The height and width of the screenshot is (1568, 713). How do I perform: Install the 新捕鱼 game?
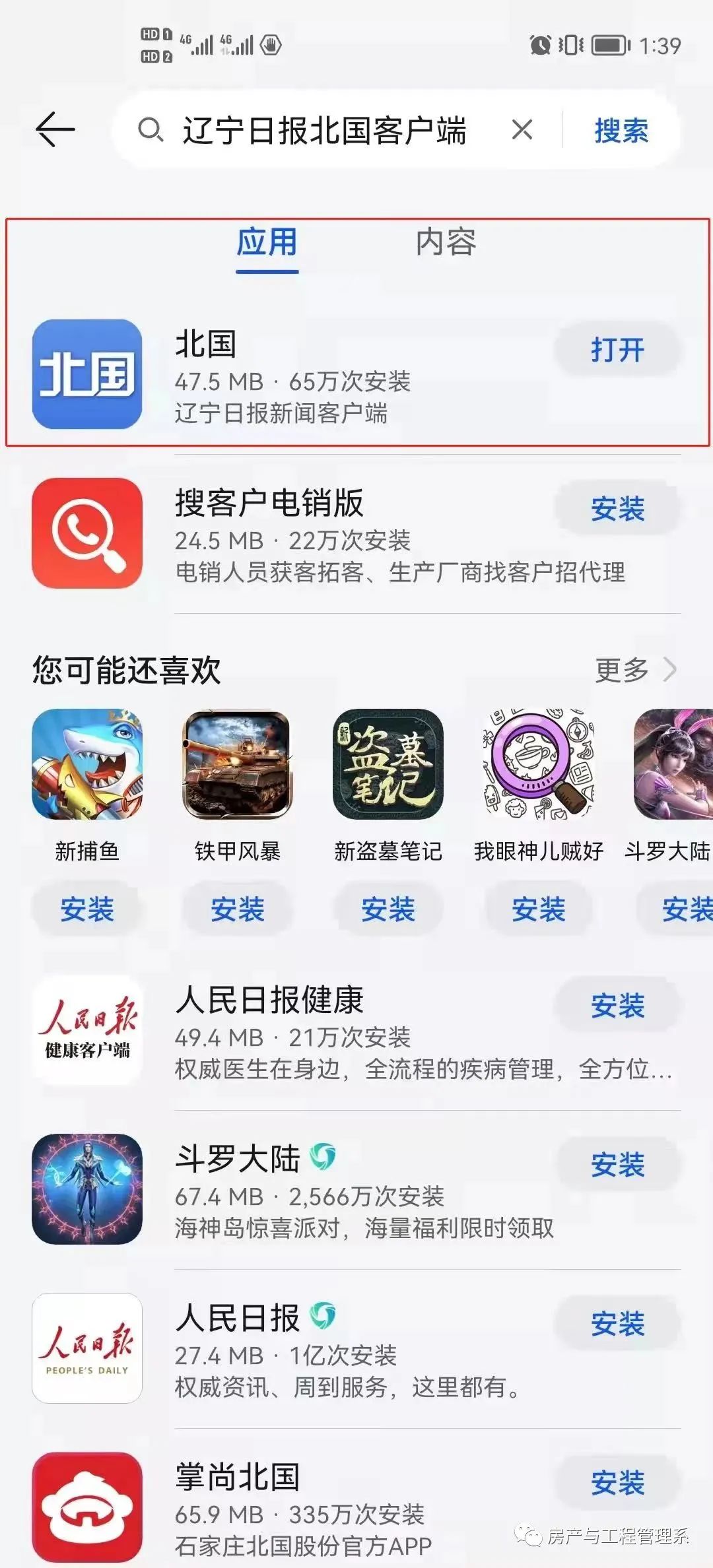pyautogui.click(x=86, y=909)
